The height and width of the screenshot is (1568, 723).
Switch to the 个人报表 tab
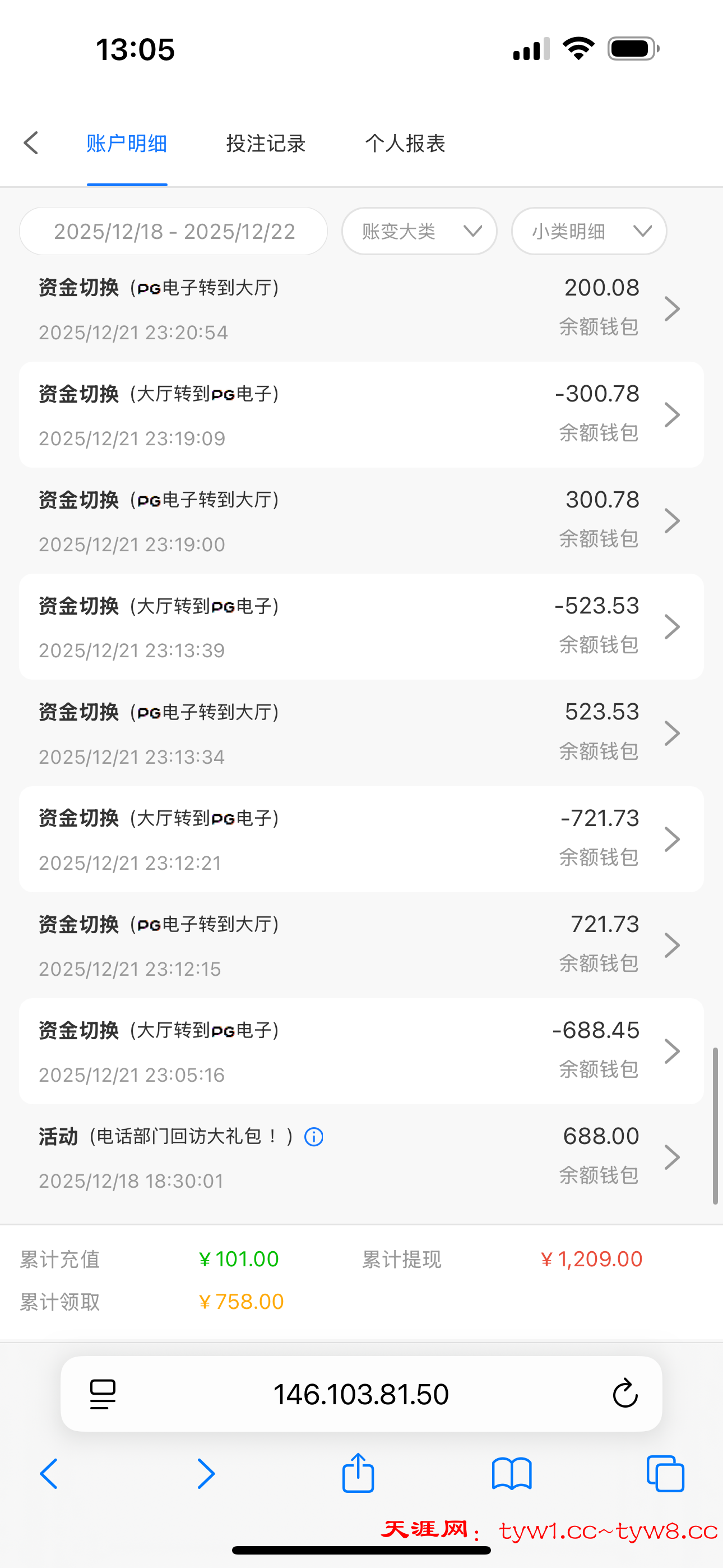405,144
